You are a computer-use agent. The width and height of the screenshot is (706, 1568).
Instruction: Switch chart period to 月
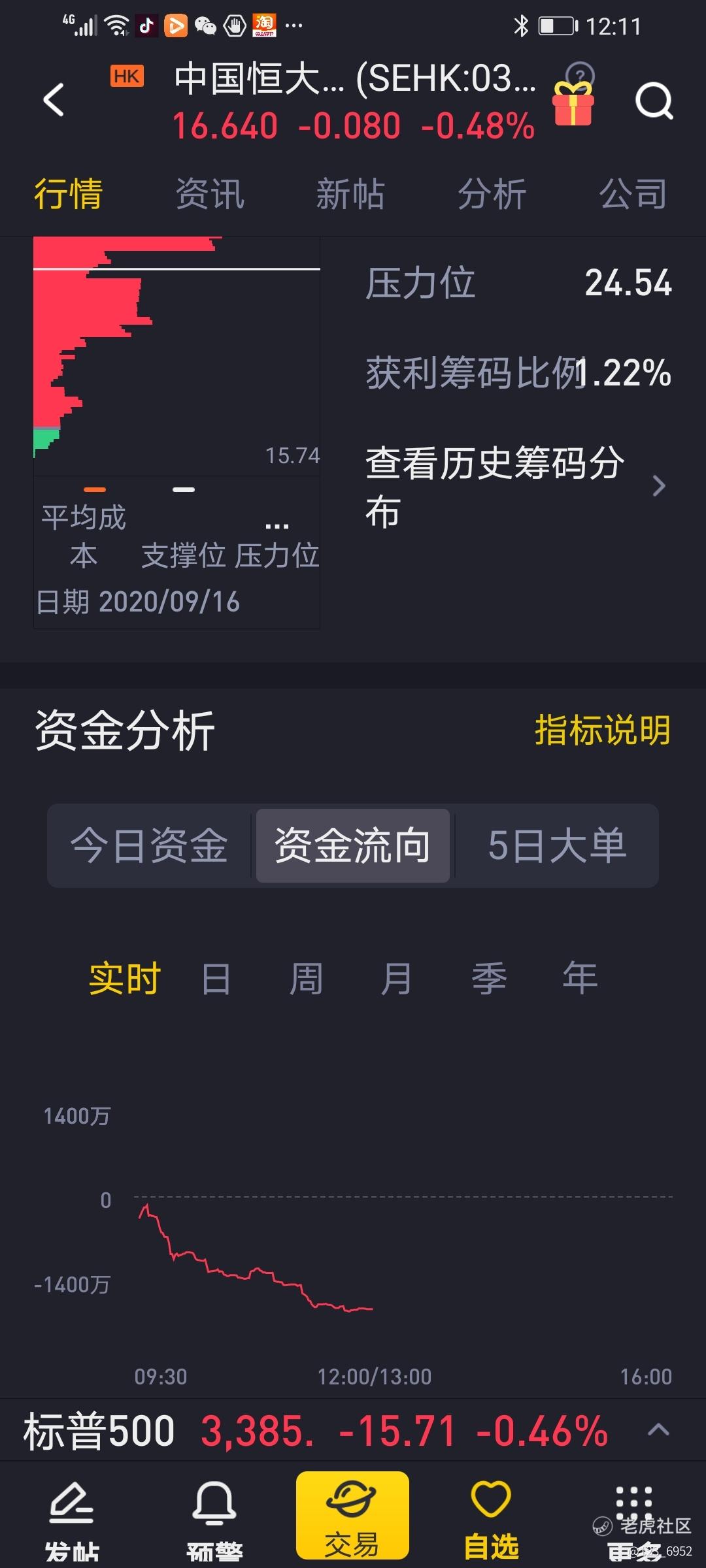click(396, 979)
